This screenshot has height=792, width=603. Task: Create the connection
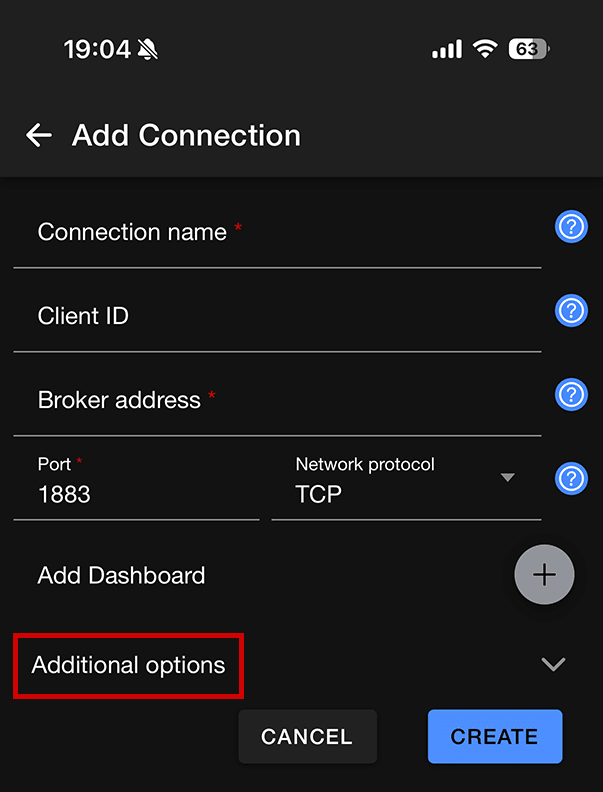pos(495,737)
